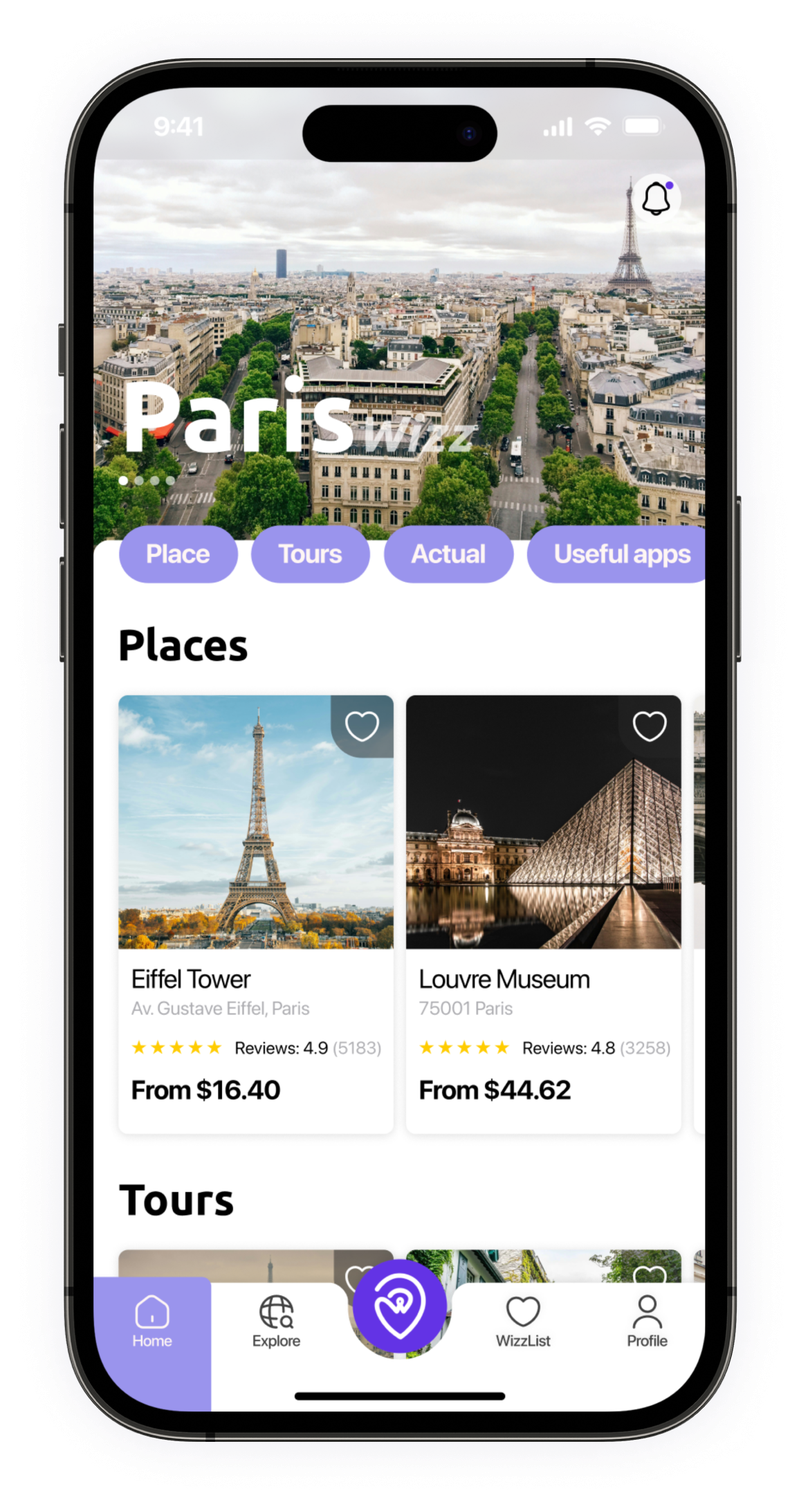Switch to the Profile tab
799x1500 pixels.
point(647,1322)
